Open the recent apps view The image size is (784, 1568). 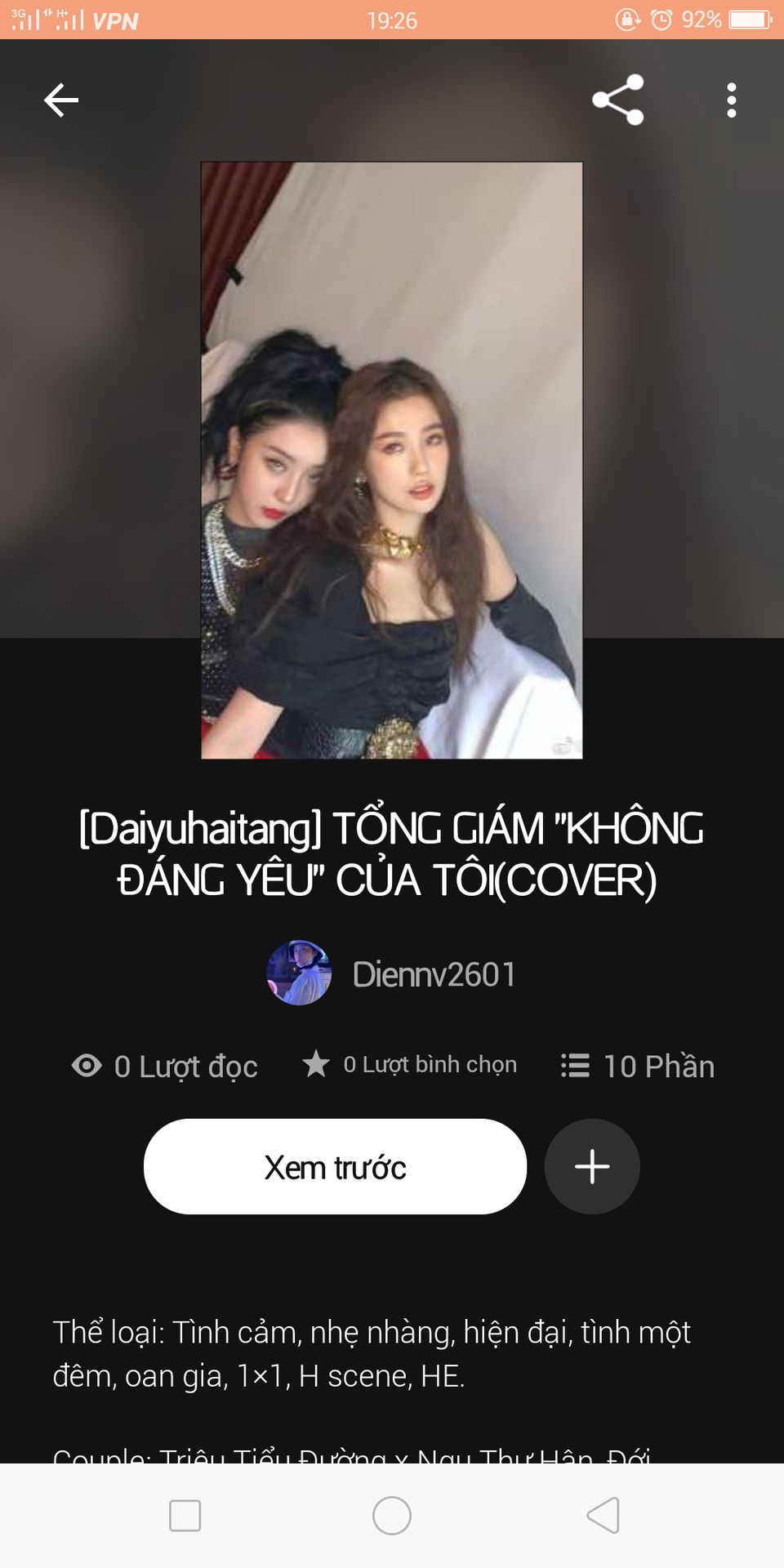coord(185,1516)
